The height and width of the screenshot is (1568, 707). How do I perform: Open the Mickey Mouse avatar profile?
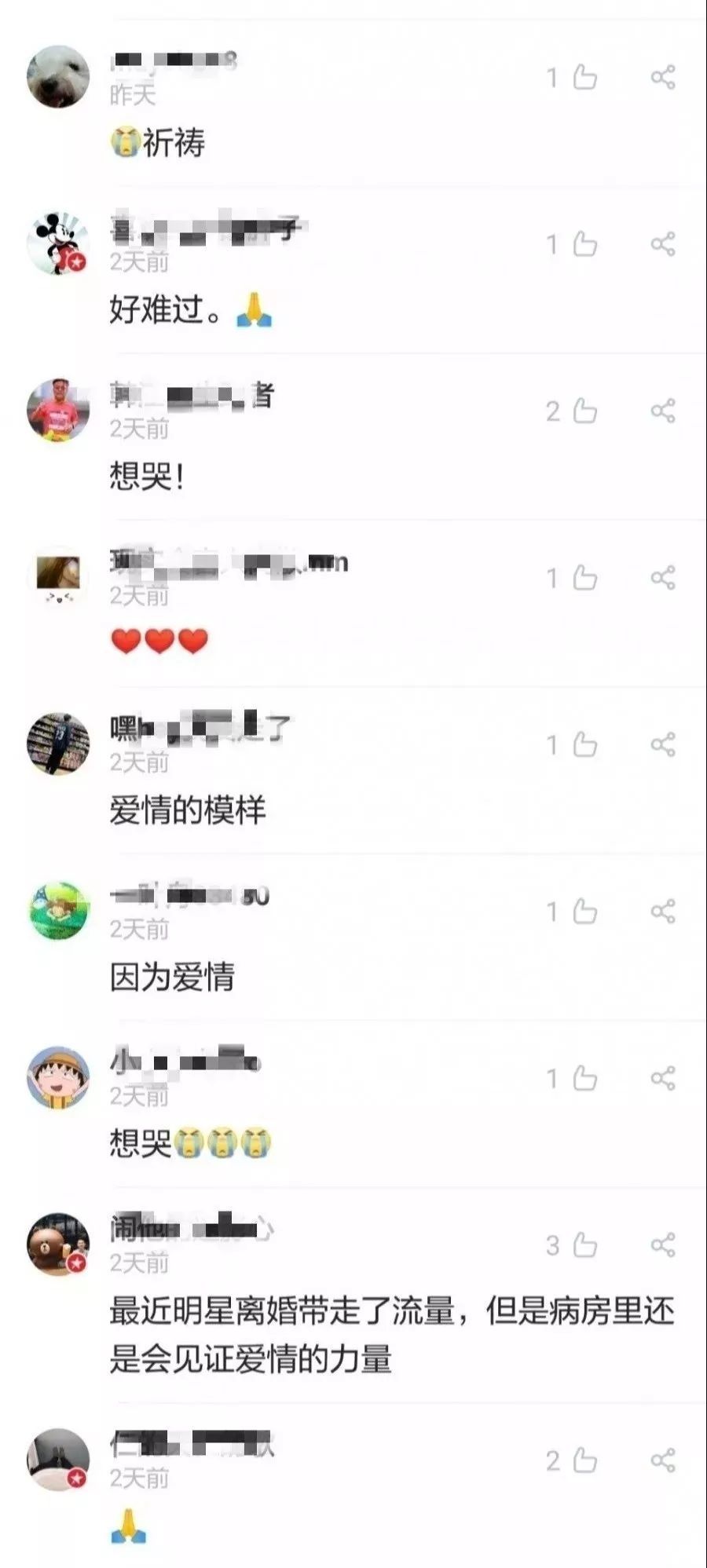[x=58, y=243]
